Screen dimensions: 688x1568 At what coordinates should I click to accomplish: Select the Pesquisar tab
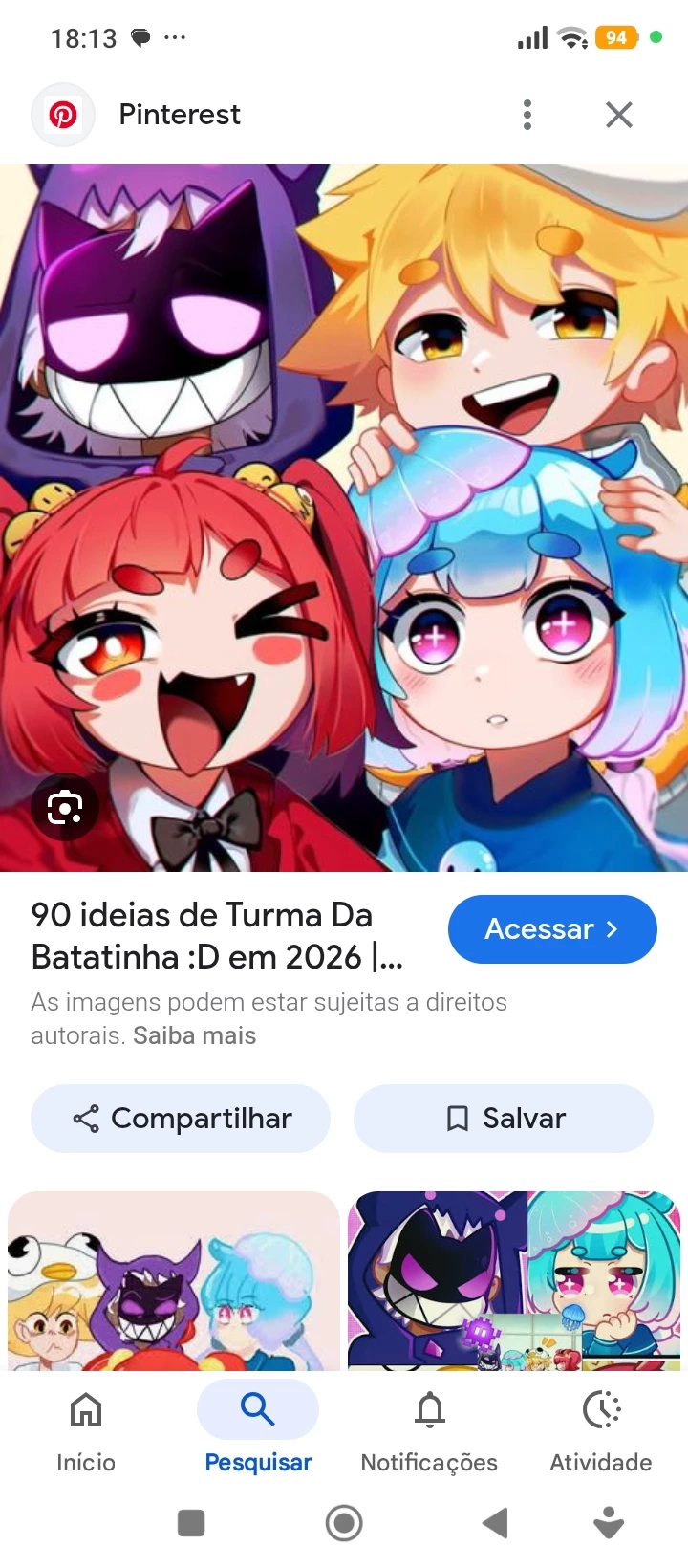pos(258,1429)
